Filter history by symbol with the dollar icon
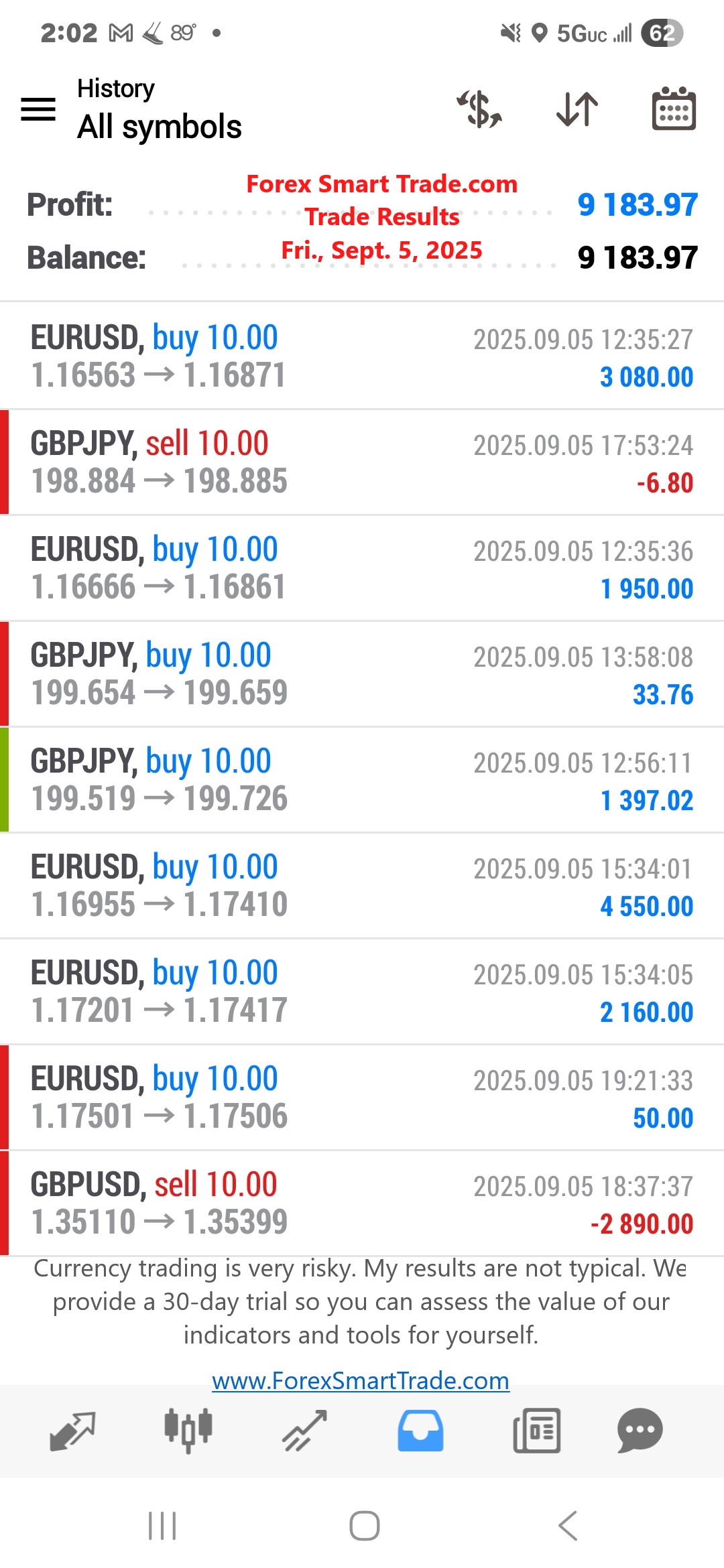Image resolution: width=724 pixels, height=1568 pixels. click(x=479, y=109)
